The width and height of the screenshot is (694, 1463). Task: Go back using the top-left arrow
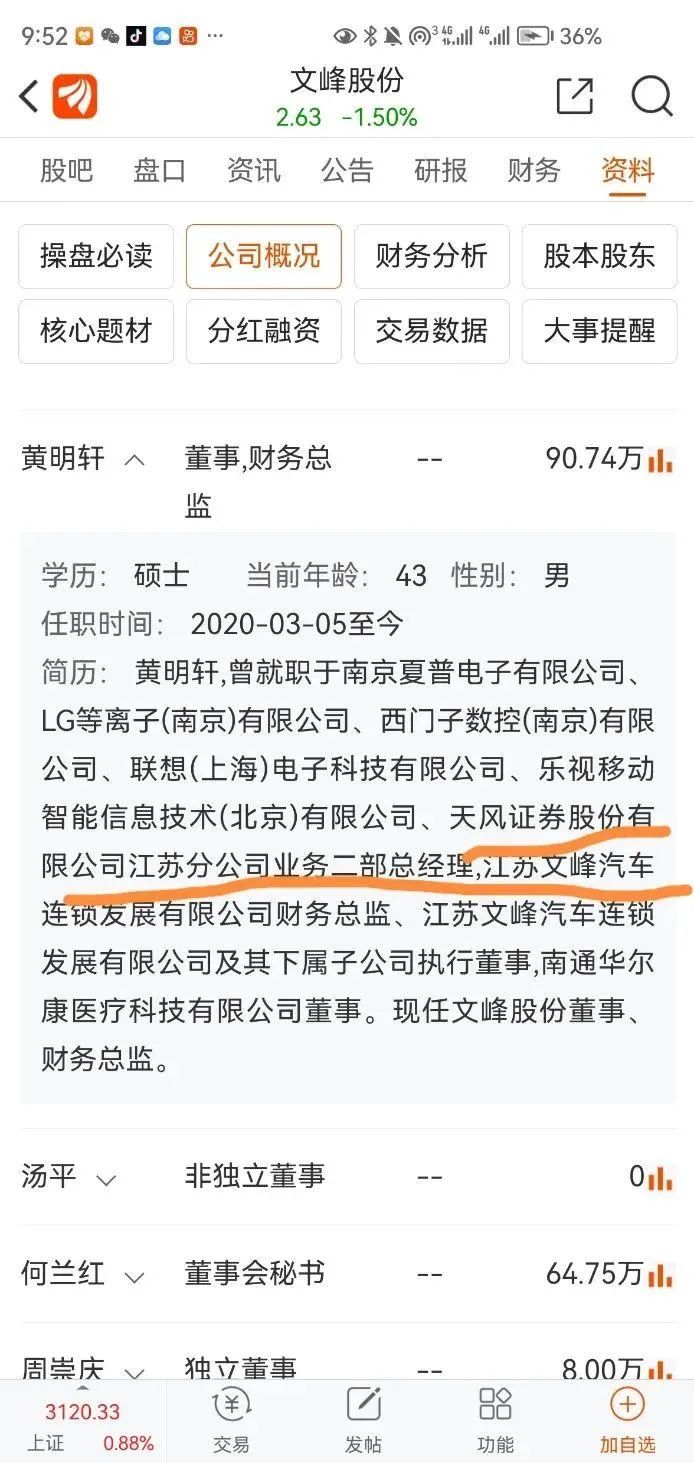tap(29, 97)
